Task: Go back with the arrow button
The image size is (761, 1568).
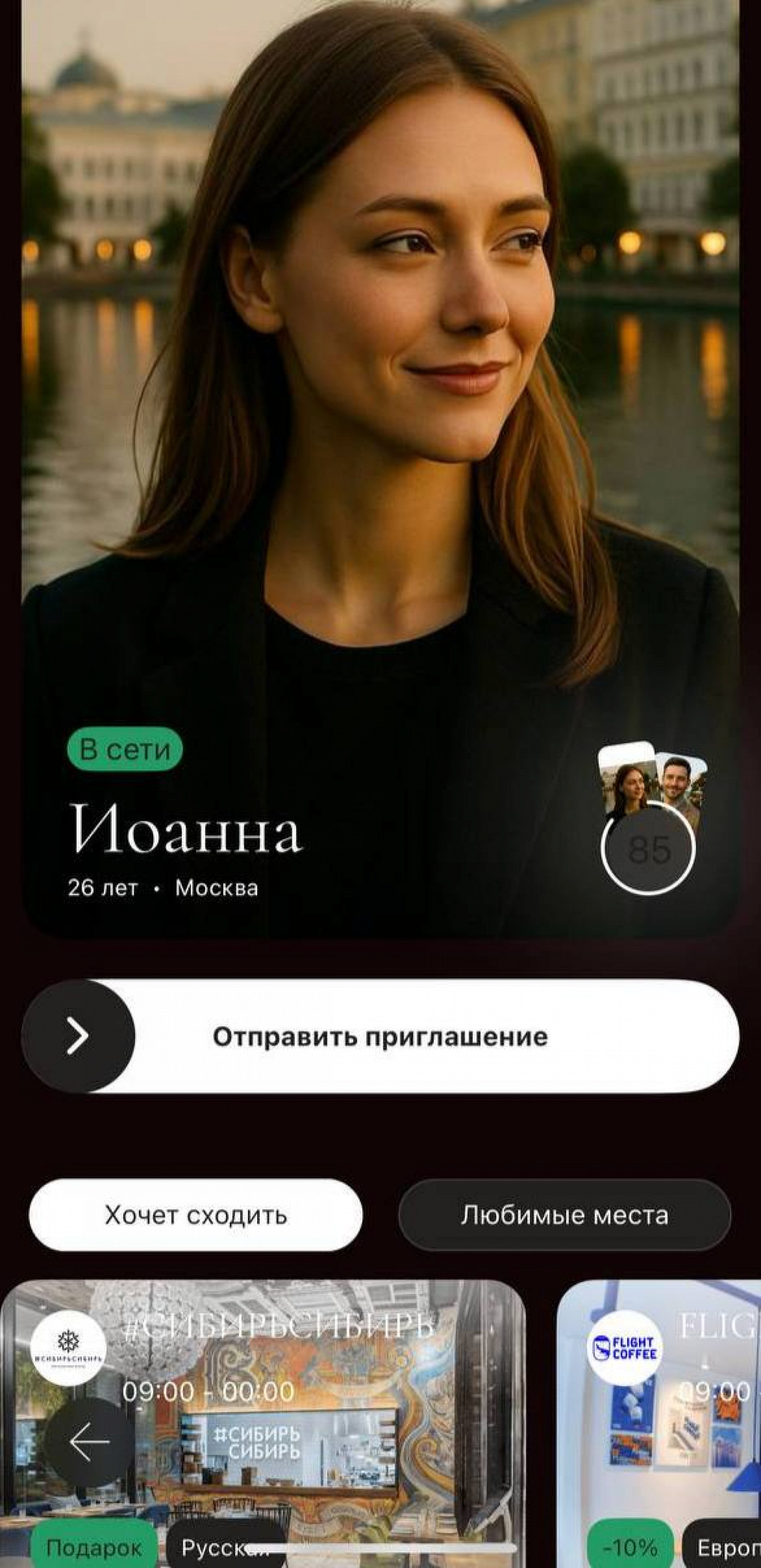Action: click(x=89, y=1442)
